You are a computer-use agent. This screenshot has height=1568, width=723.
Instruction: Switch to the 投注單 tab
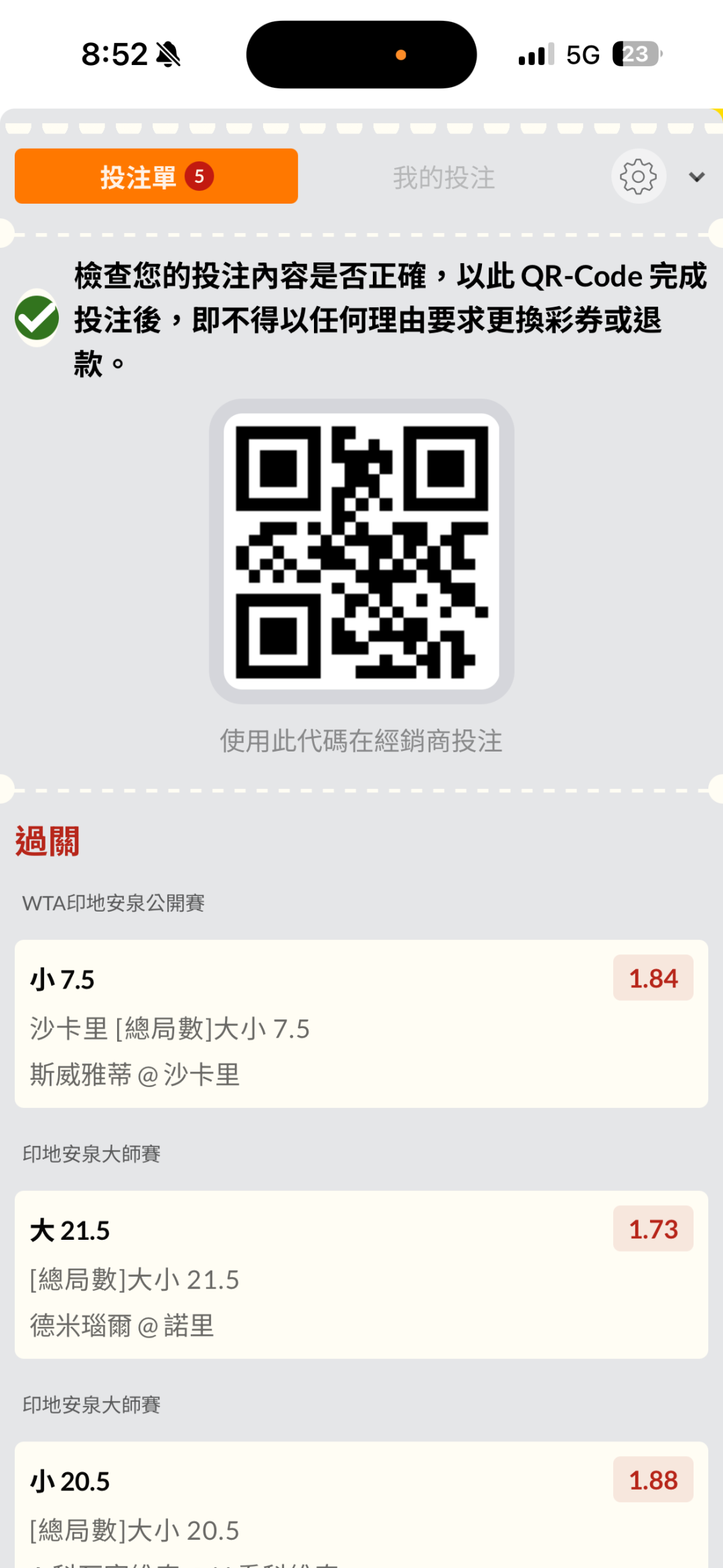[x=156, y=176]
